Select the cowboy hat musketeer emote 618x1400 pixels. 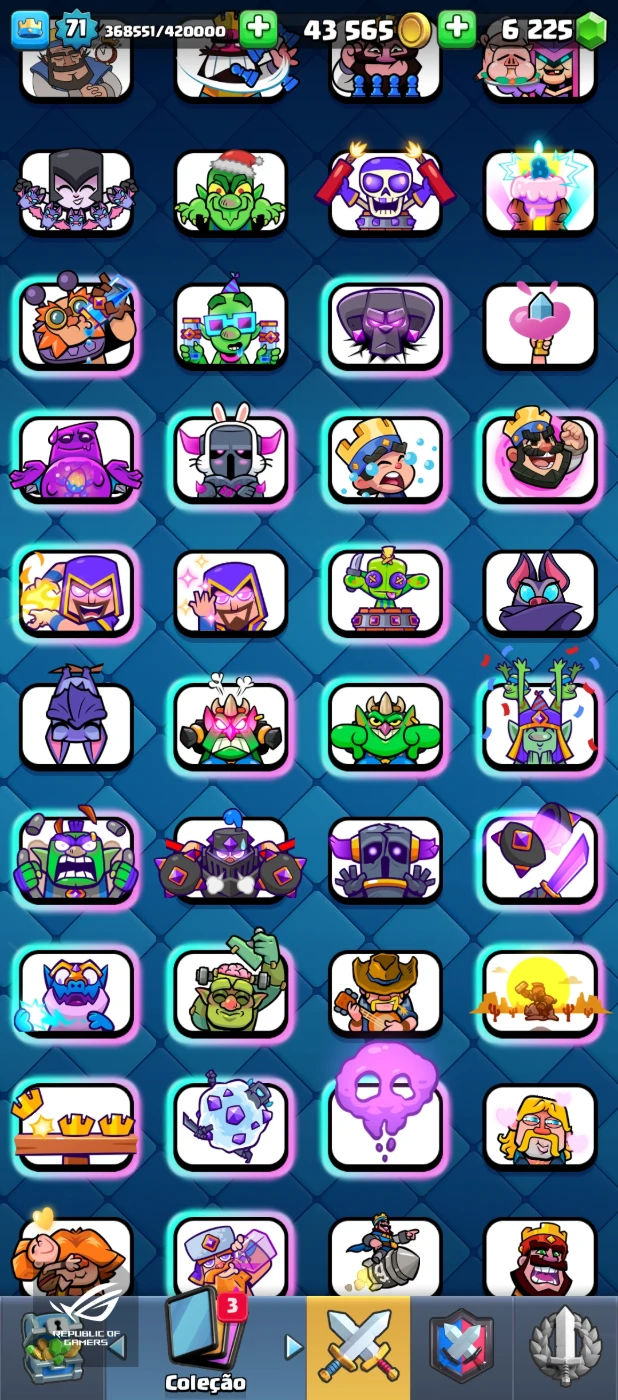pos(385,992)
